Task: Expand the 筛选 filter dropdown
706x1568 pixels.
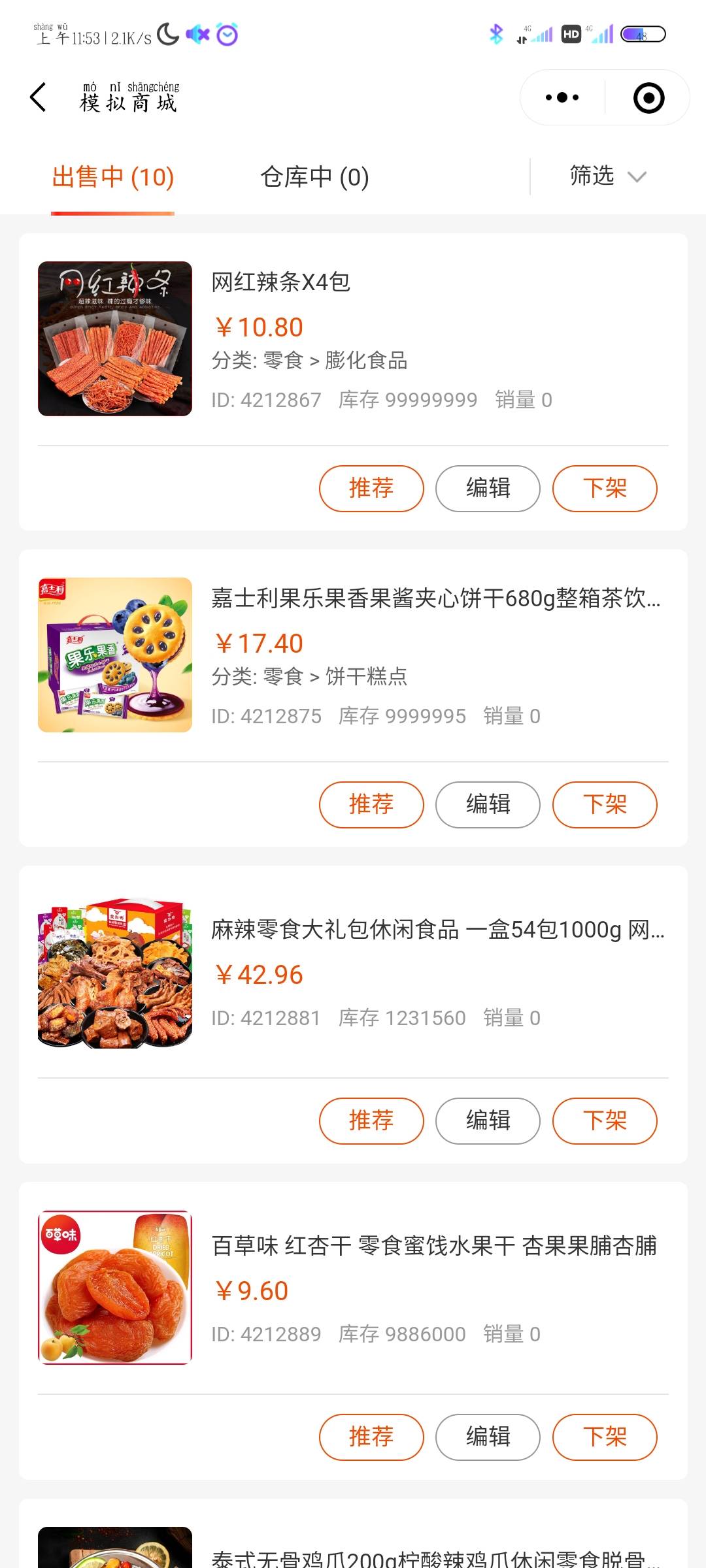Action: (x=607, y=176)
